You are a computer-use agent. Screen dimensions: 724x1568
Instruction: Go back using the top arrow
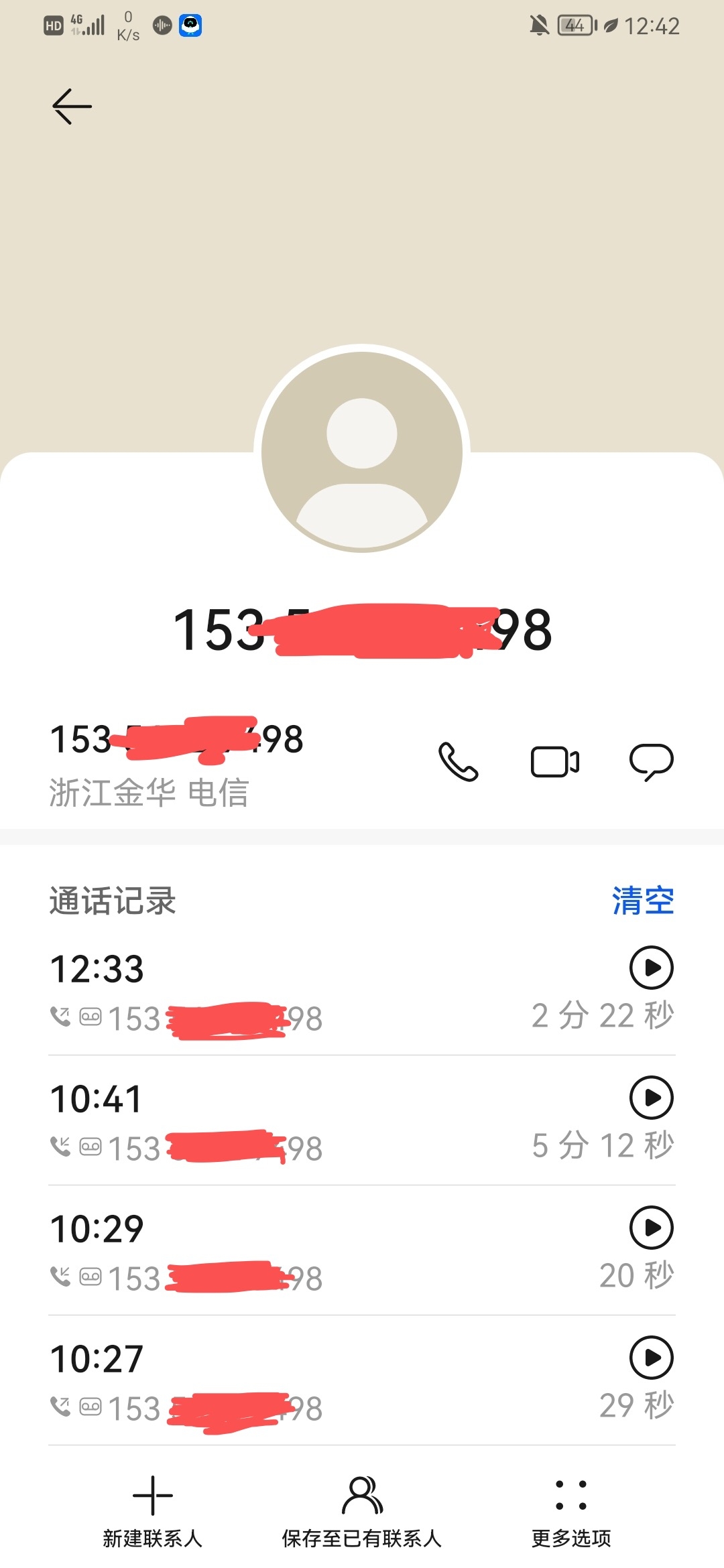(x=72, y=107)
